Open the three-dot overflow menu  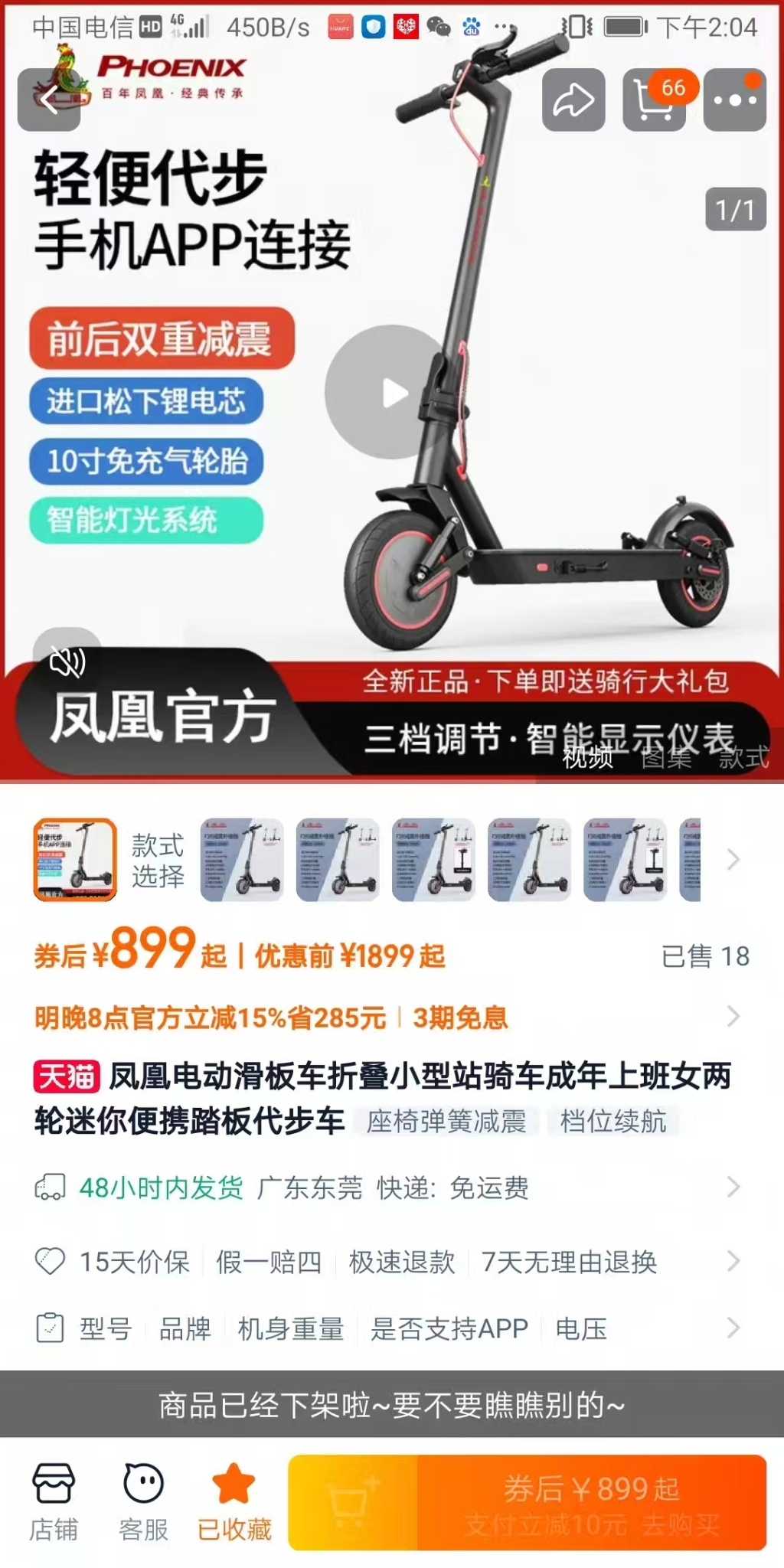pyautogui.click(x=734, y=100)
